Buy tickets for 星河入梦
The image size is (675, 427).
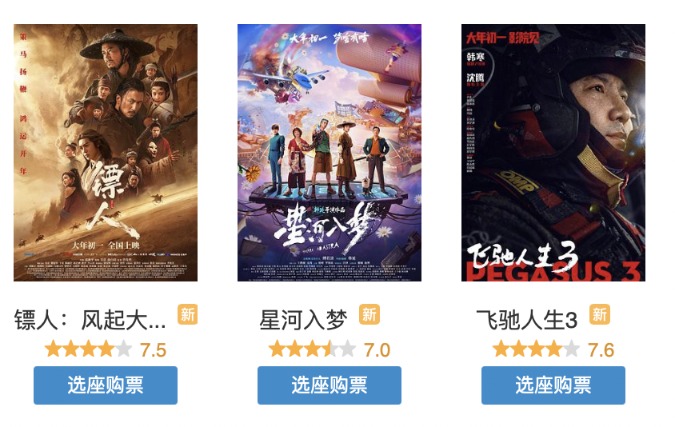tap(329, 385)
